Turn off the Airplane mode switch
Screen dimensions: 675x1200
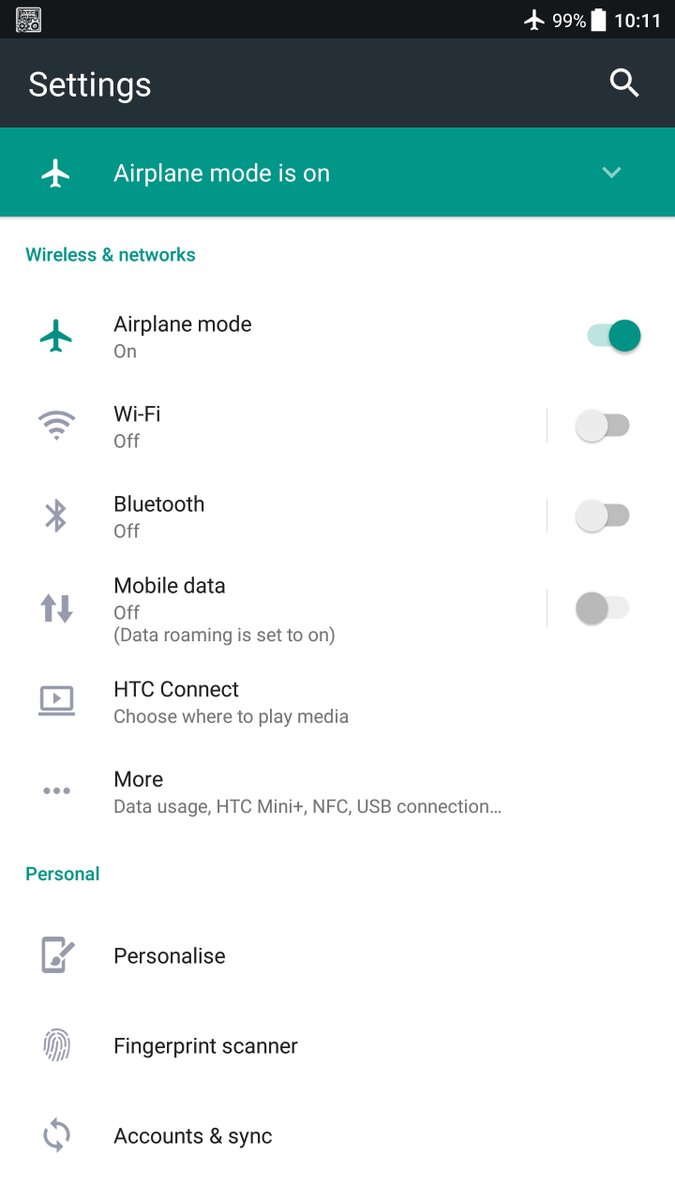coord(614,336)
